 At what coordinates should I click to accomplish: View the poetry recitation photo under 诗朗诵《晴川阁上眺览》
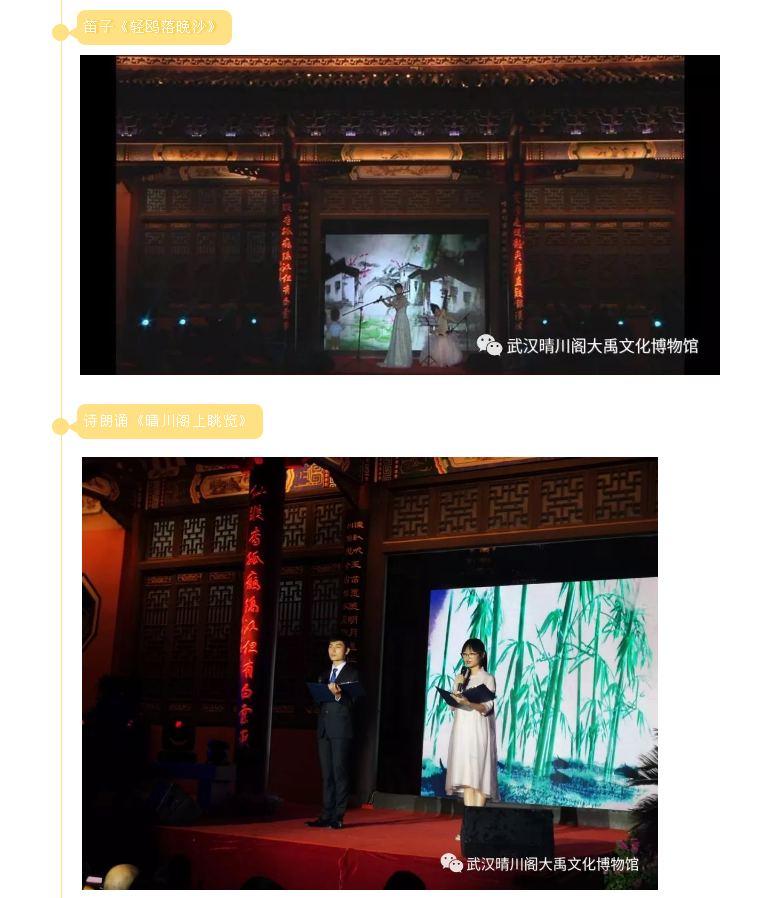[369, 673]
